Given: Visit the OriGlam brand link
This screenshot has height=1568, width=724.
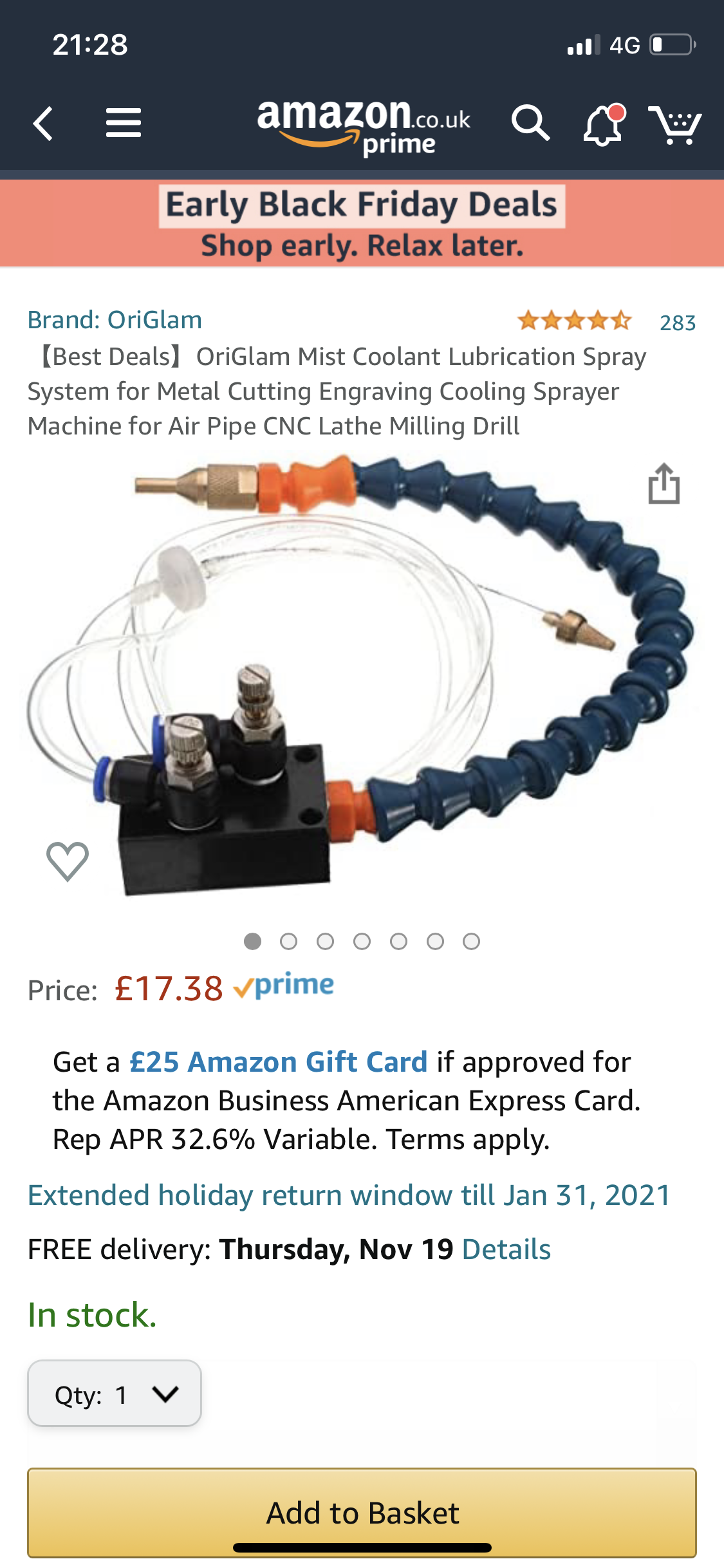Looking at the screenshot, I should pos(115,320).
